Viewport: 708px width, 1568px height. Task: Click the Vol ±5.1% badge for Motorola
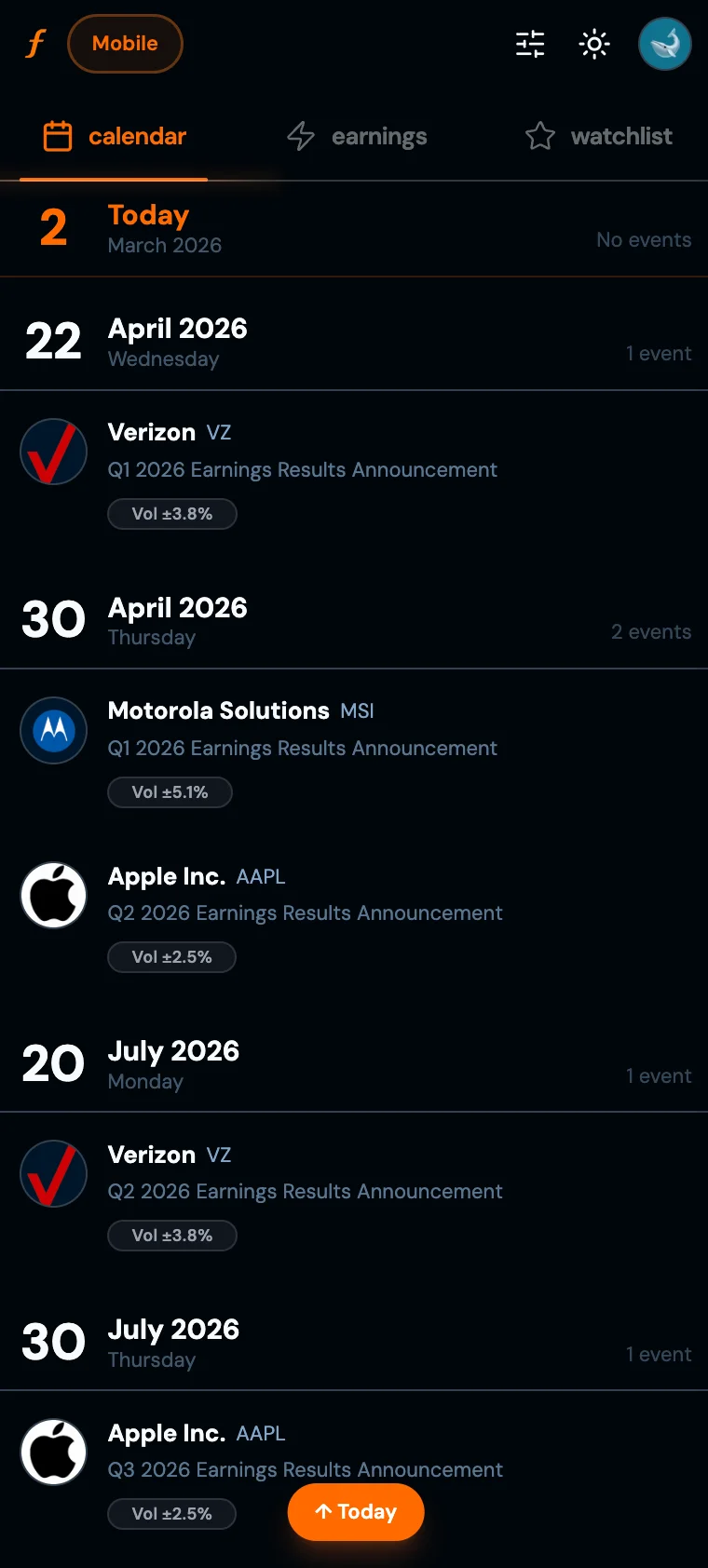click(x=170, y=792)
